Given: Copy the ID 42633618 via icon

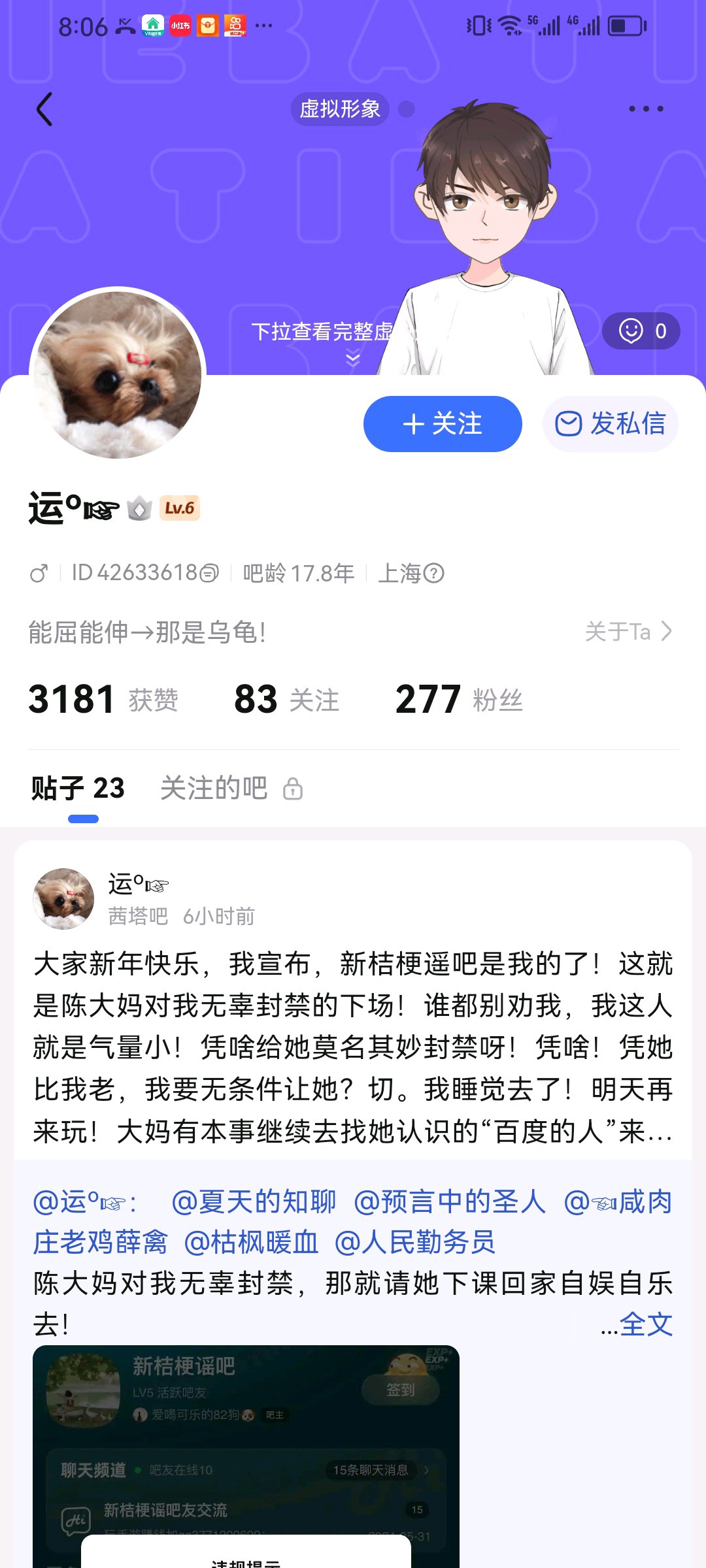Looking at the screenshot, I should click(x=209, y=574).
